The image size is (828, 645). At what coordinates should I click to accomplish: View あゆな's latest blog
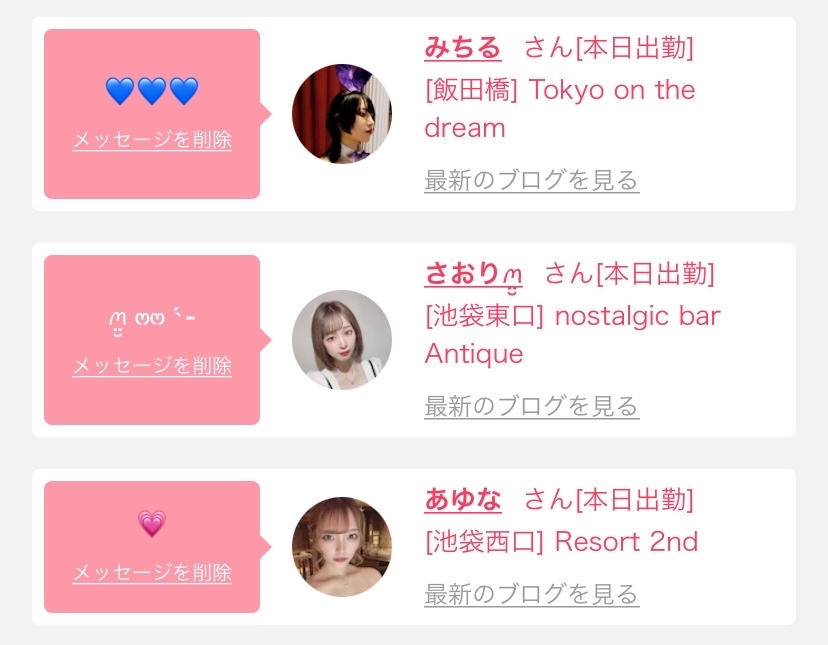531,594
